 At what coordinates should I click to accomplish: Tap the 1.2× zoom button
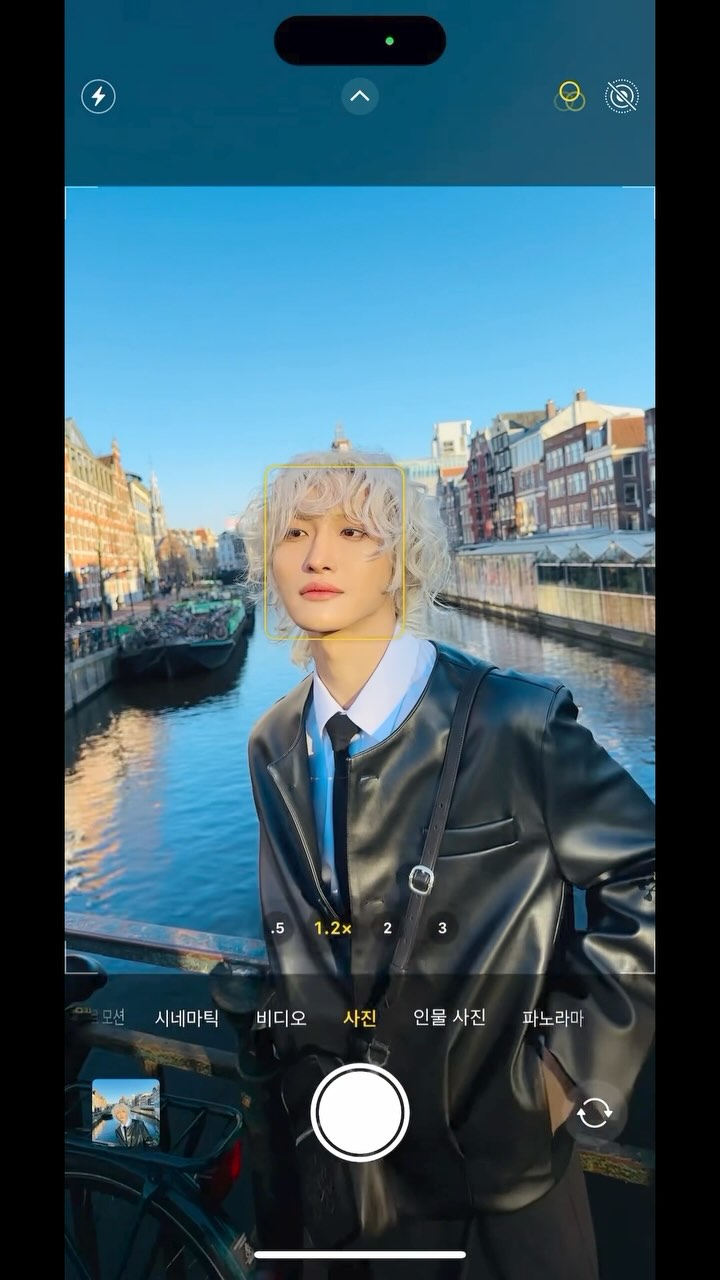coord(333,928)
